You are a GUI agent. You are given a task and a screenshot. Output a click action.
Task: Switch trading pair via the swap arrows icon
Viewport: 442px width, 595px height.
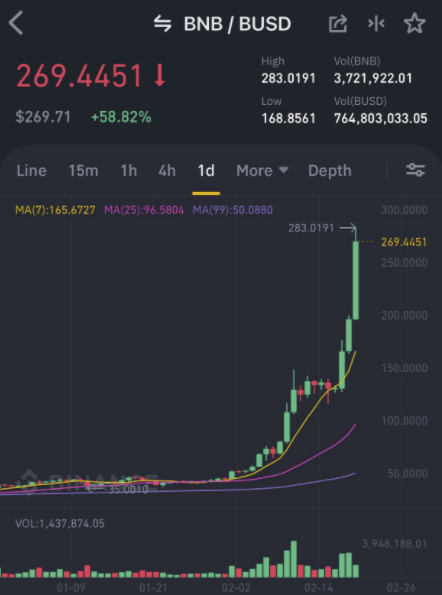[162, 24]
